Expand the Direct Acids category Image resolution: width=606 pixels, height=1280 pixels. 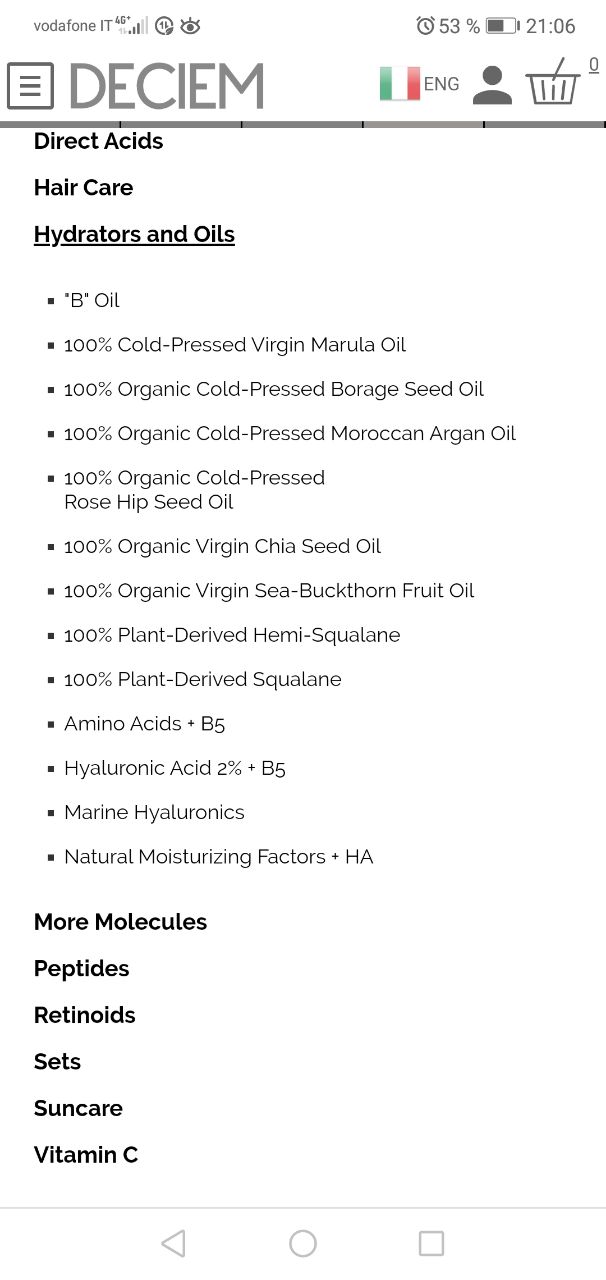pyautogui.click(x=98, y=141)
